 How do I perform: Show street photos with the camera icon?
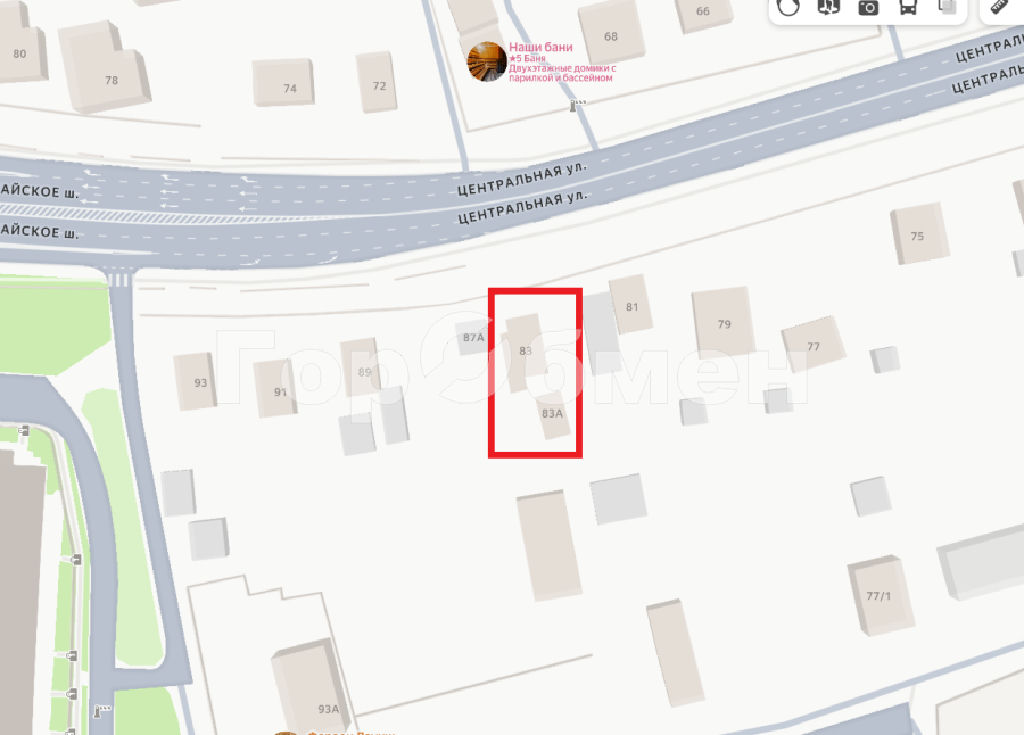[868, 8]
